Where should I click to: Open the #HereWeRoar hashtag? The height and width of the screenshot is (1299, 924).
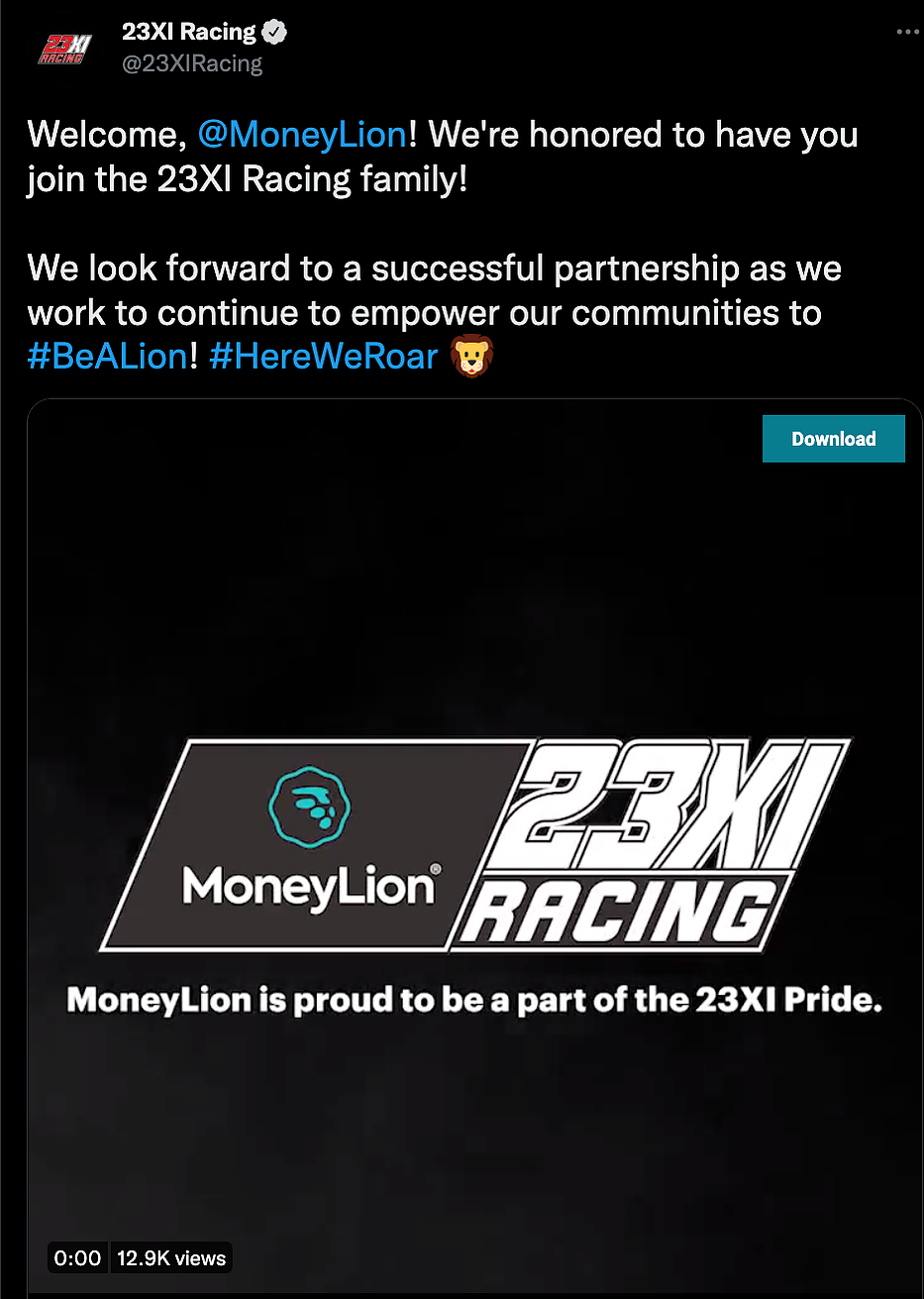point(323,357)
